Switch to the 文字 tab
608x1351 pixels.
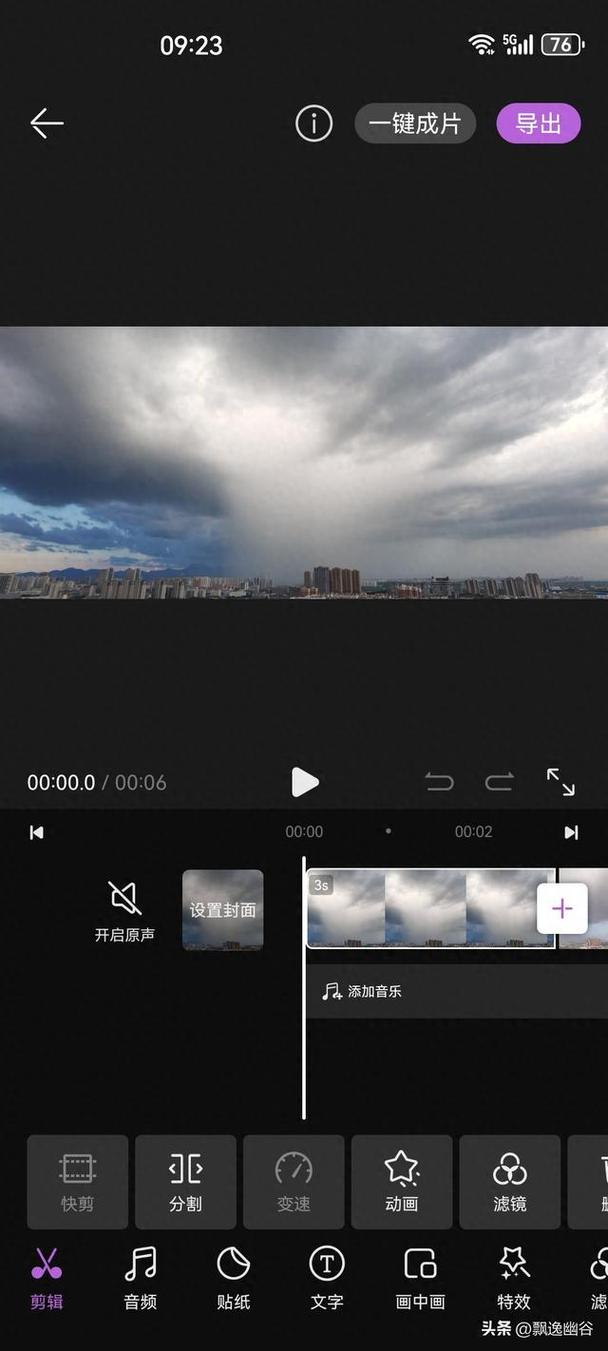326,1278
